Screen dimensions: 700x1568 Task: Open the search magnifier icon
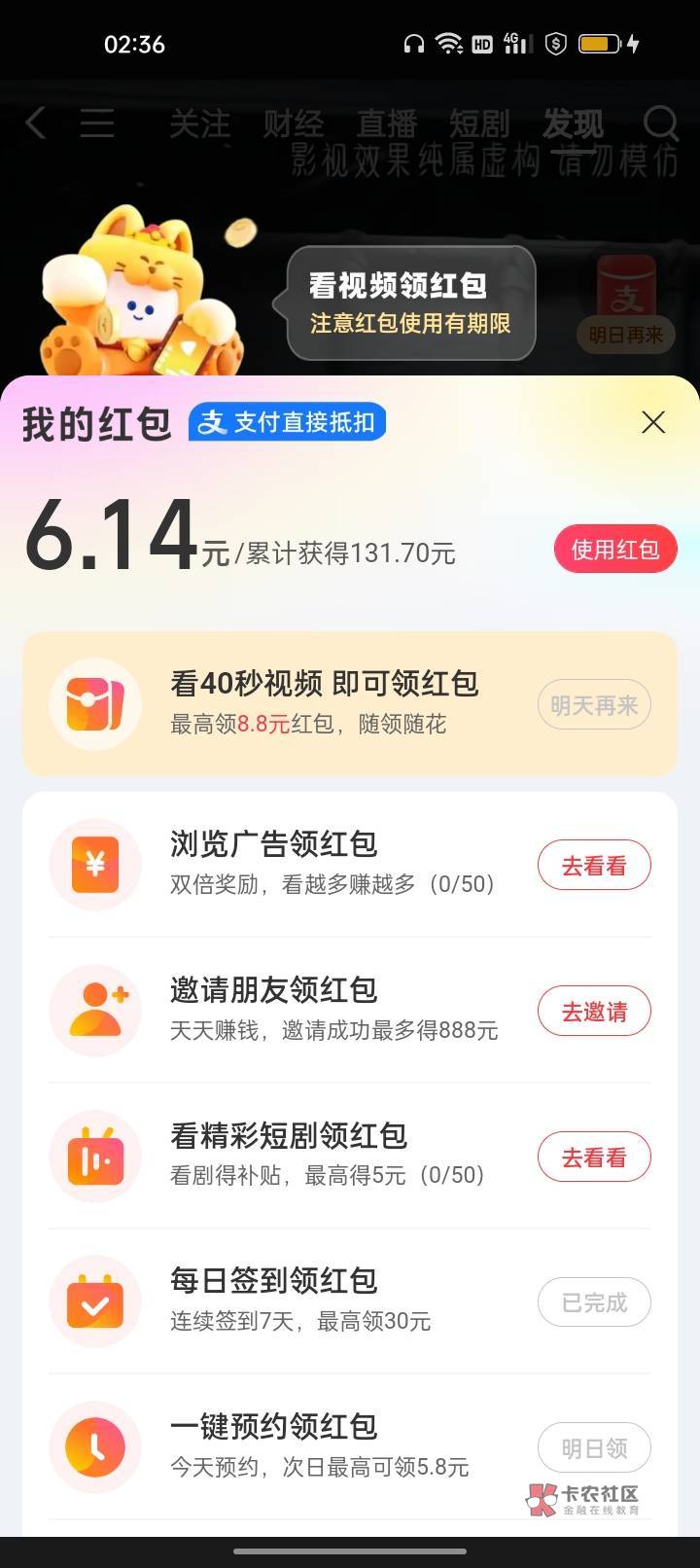pyautogui.click(x=661, y=124)
